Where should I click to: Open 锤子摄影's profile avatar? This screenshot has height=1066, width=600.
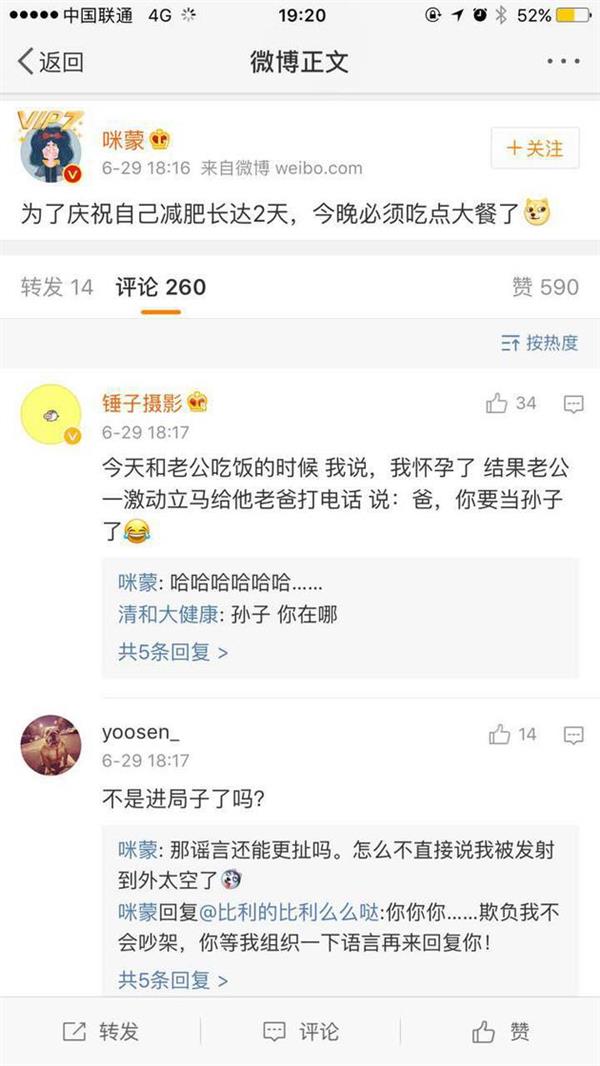point(50,414)
